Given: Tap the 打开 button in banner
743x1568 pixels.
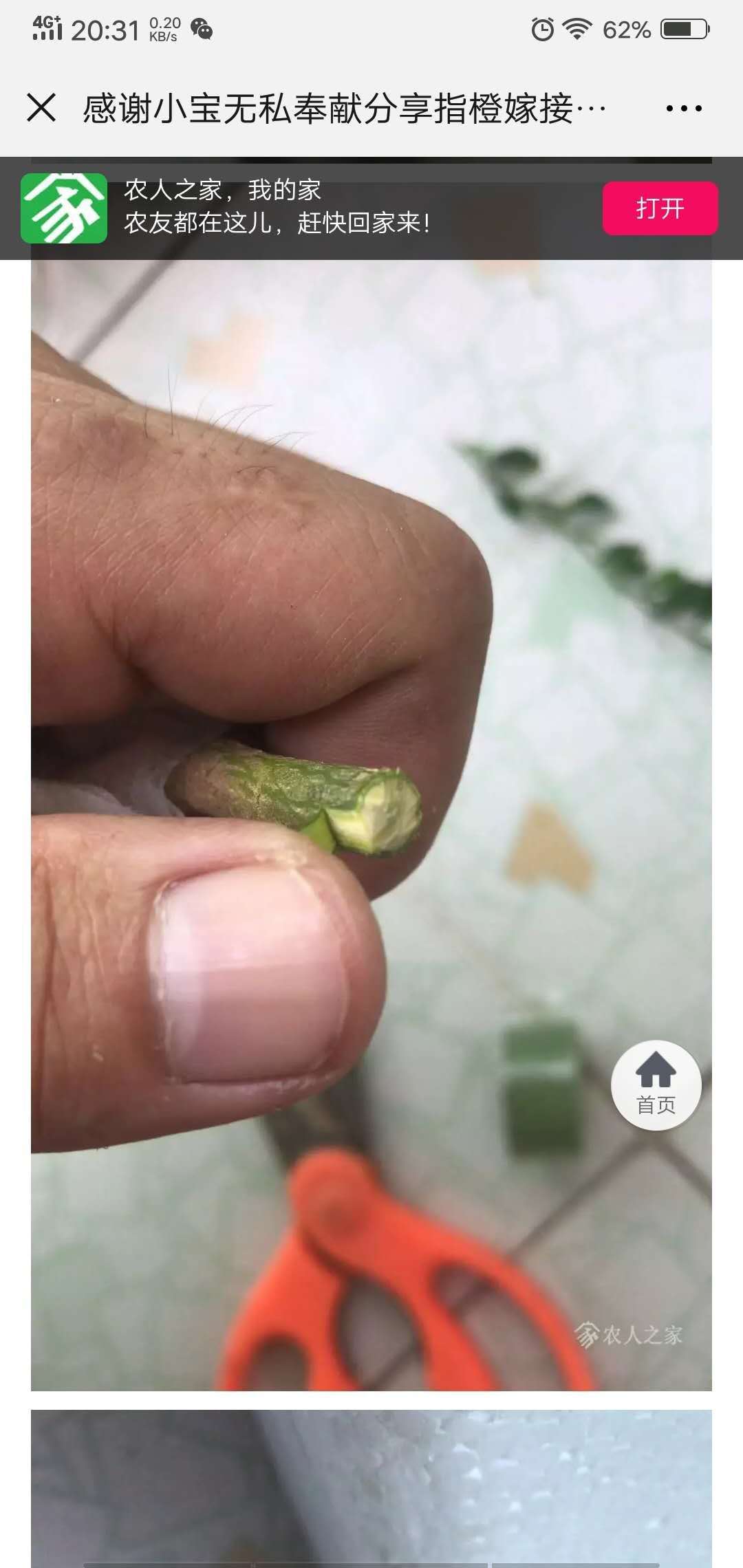Looking at the screenshot, I should 660,208.
